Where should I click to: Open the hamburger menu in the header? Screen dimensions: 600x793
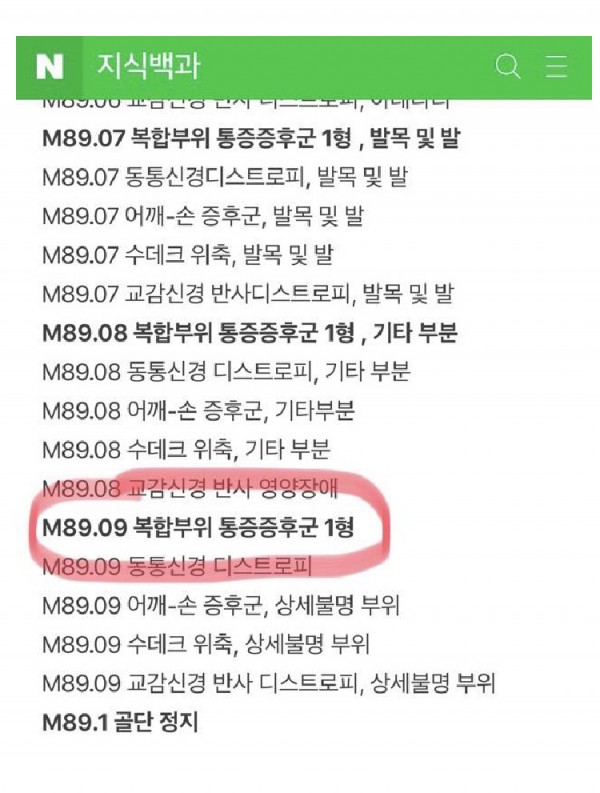coord(557,67)
